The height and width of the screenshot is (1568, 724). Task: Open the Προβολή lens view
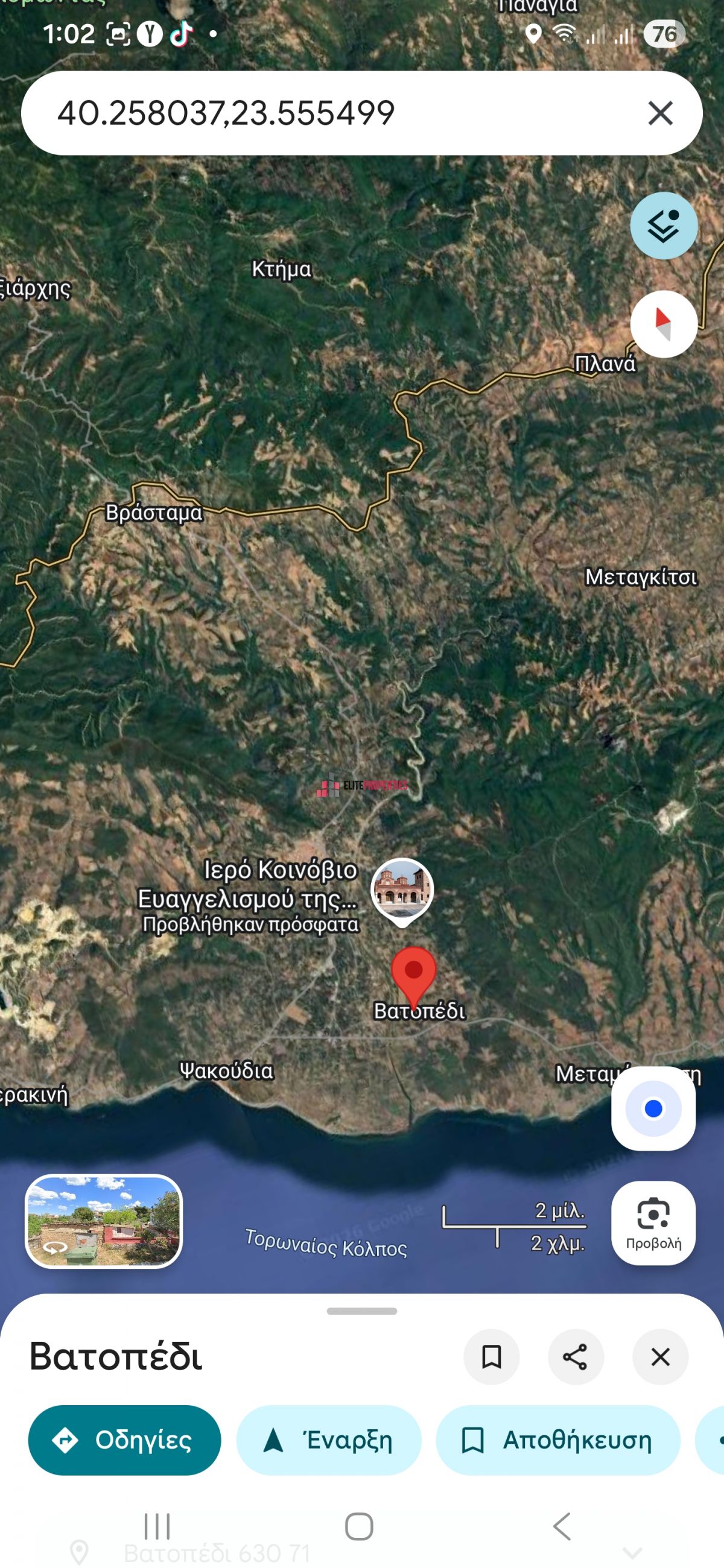tap(653, 1224)
